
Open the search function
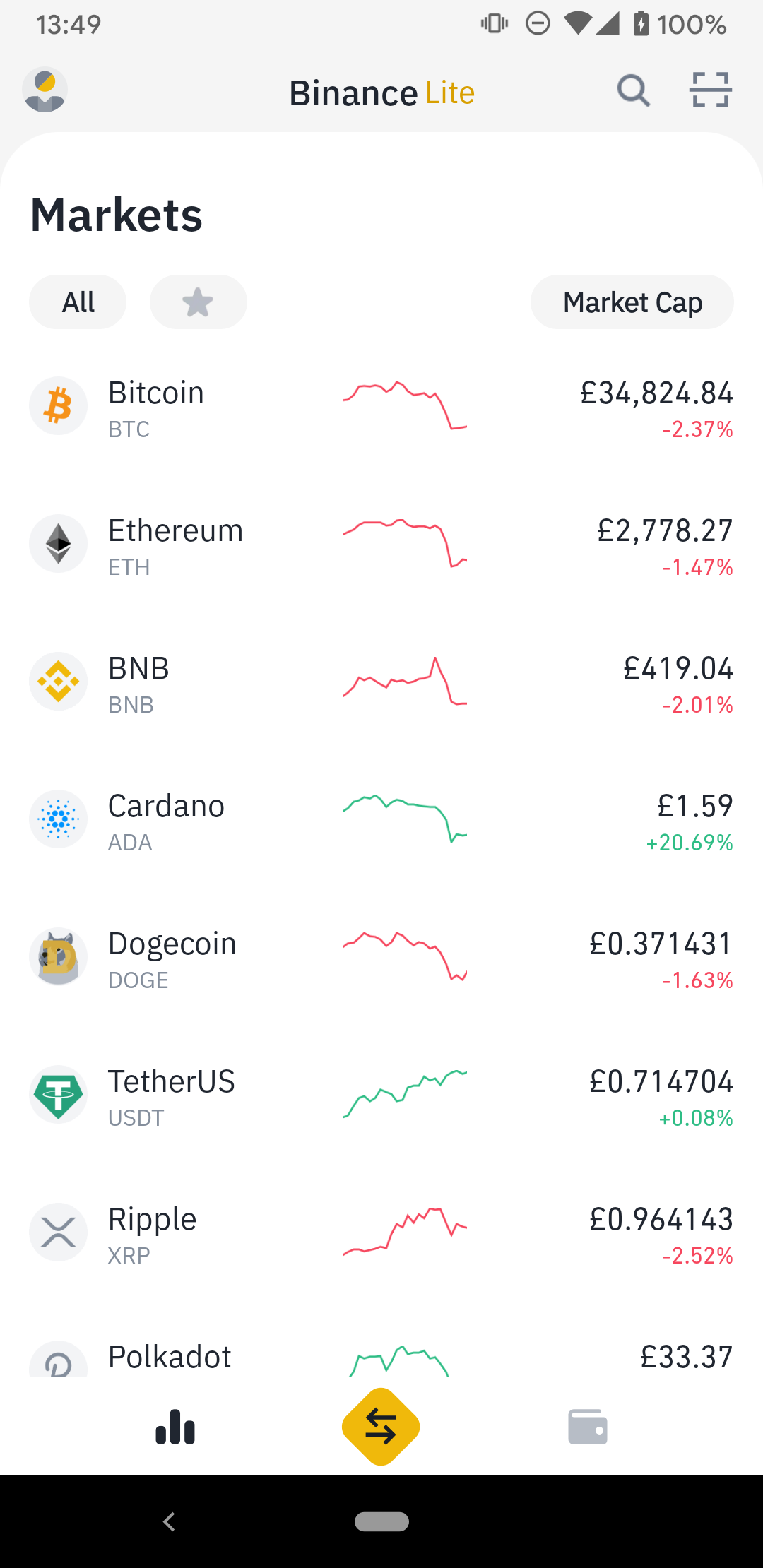pos(632,90)
